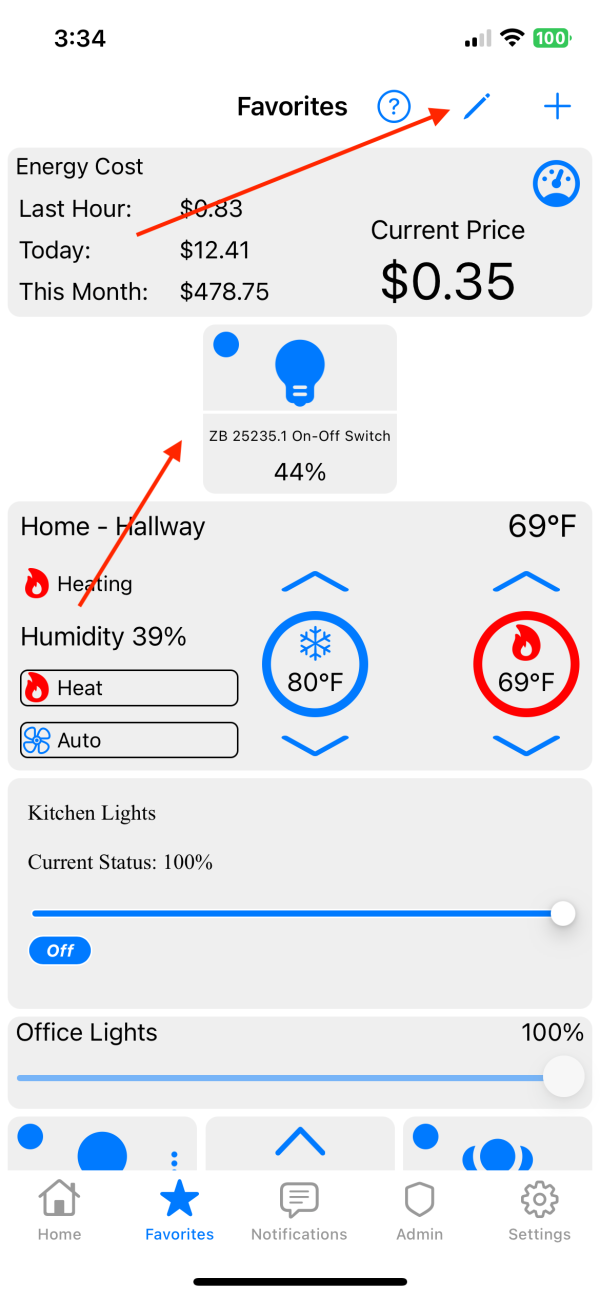The image size is (600, 1298).
Task: Open the Settings tab
Action: click(539, 1209)
